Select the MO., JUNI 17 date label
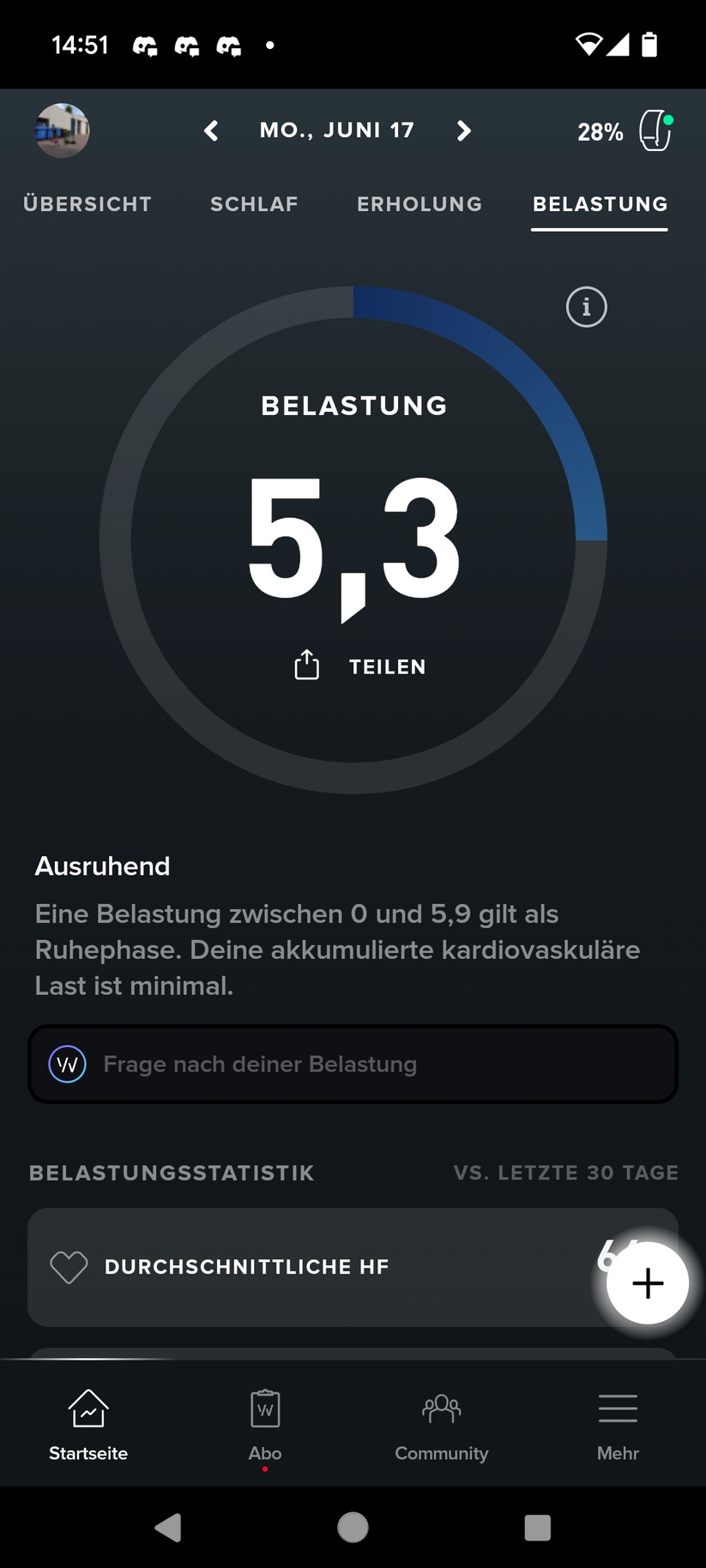 point(337,130)
